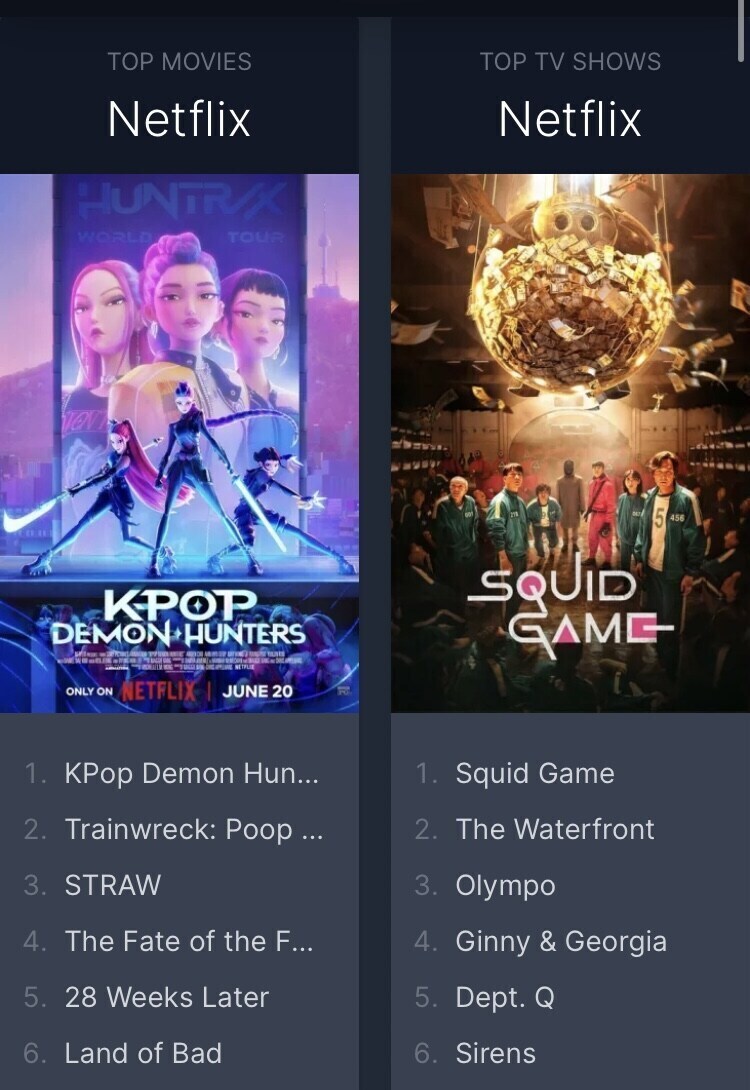Open the KPop Demon Hunters poster
Image resolution: width=750 pixels, height=1090 pixels.
point(180,443)
